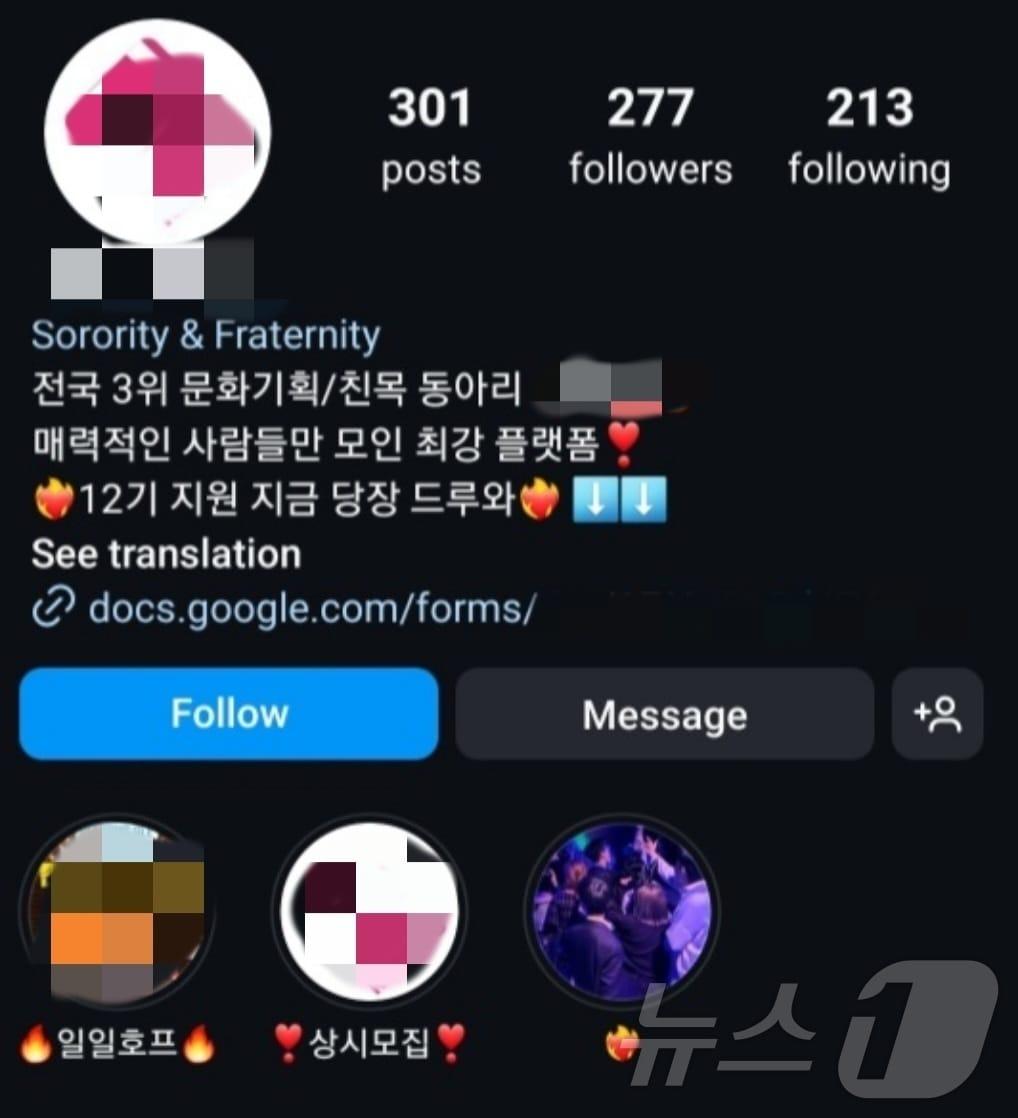This screenshot has height=1118, width=1018.
Task: Click See translation to translate the bio
Action: click(x=165, y=554)
